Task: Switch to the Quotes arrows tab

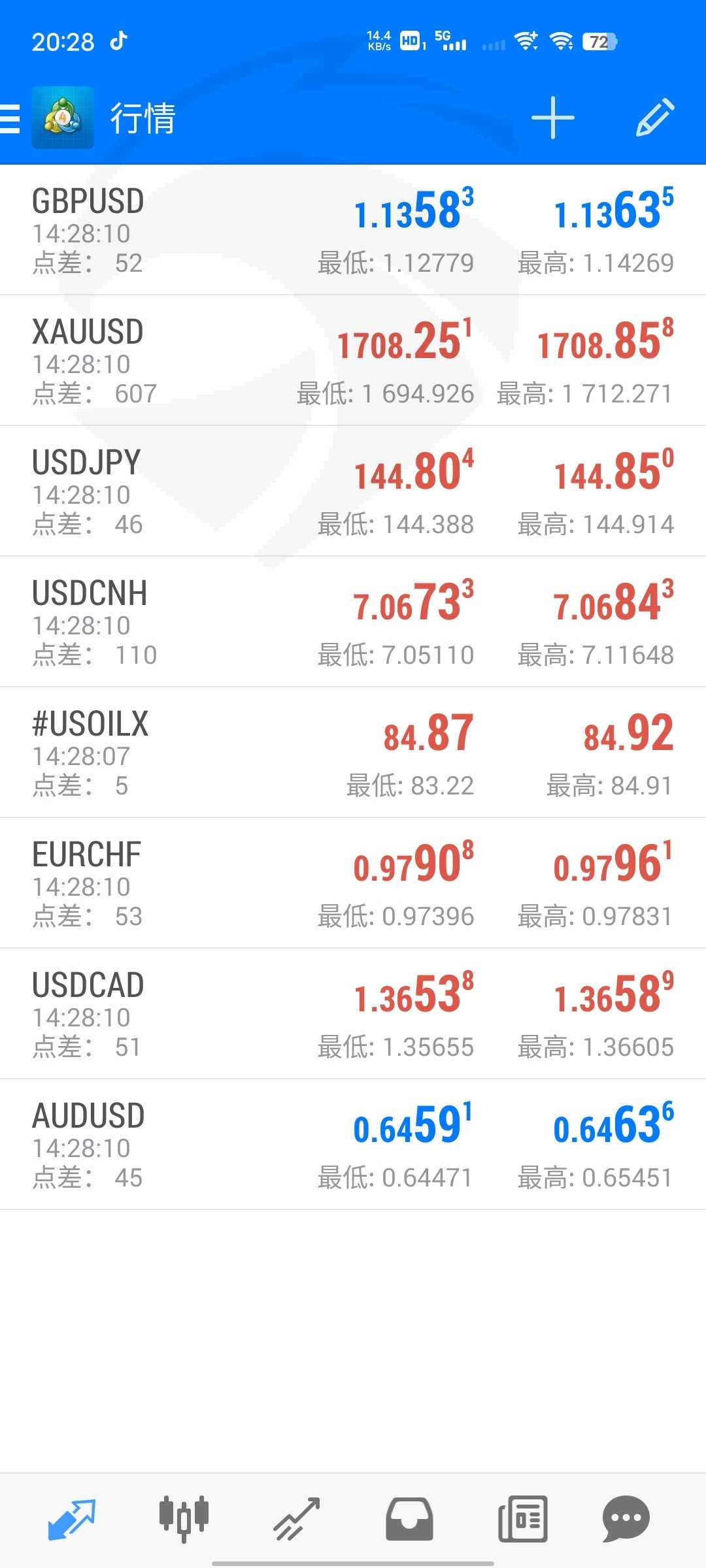Action: click(72, 1519)
